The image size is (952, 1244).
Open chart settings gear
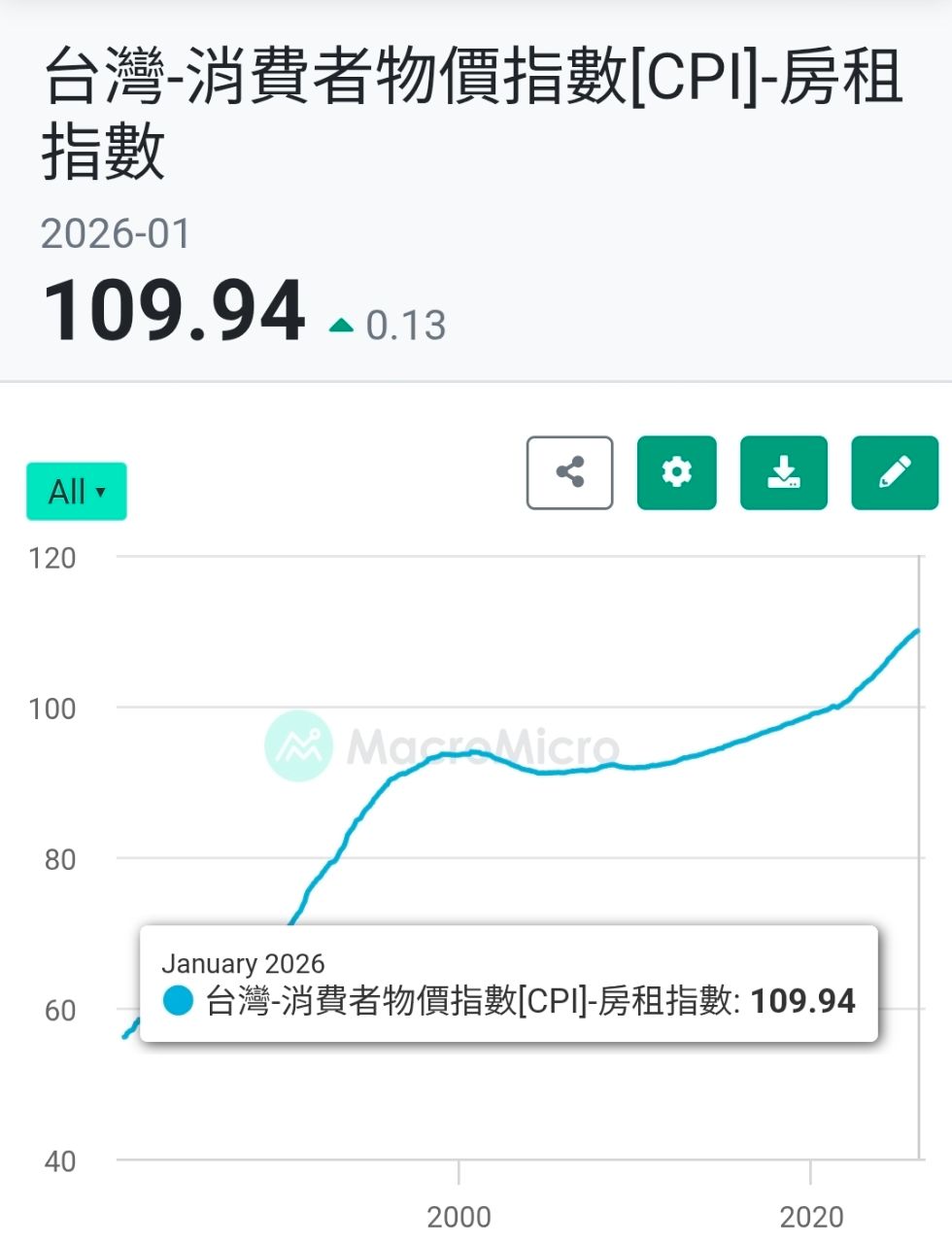[x=677, y=473]
